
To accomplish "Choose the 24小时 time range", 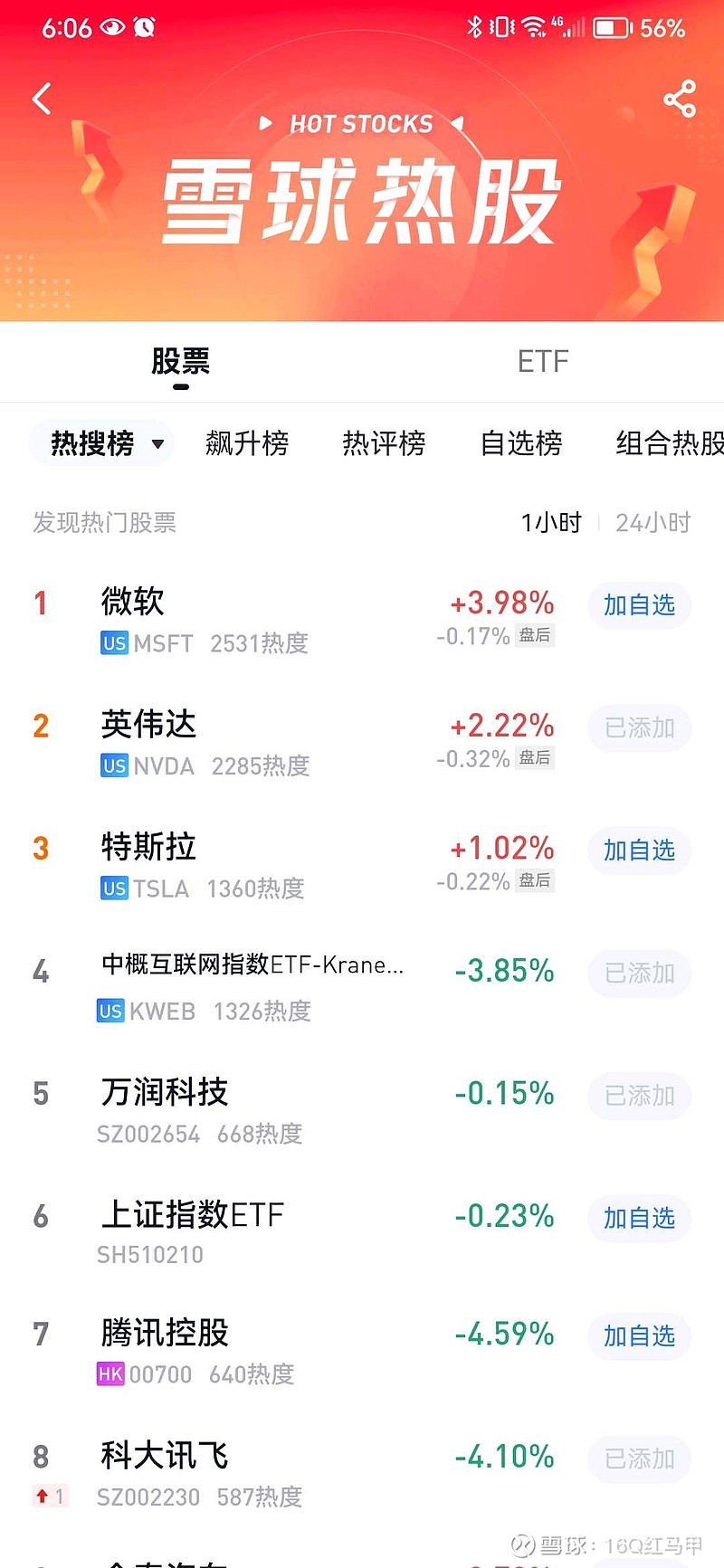I will [653, 523].
